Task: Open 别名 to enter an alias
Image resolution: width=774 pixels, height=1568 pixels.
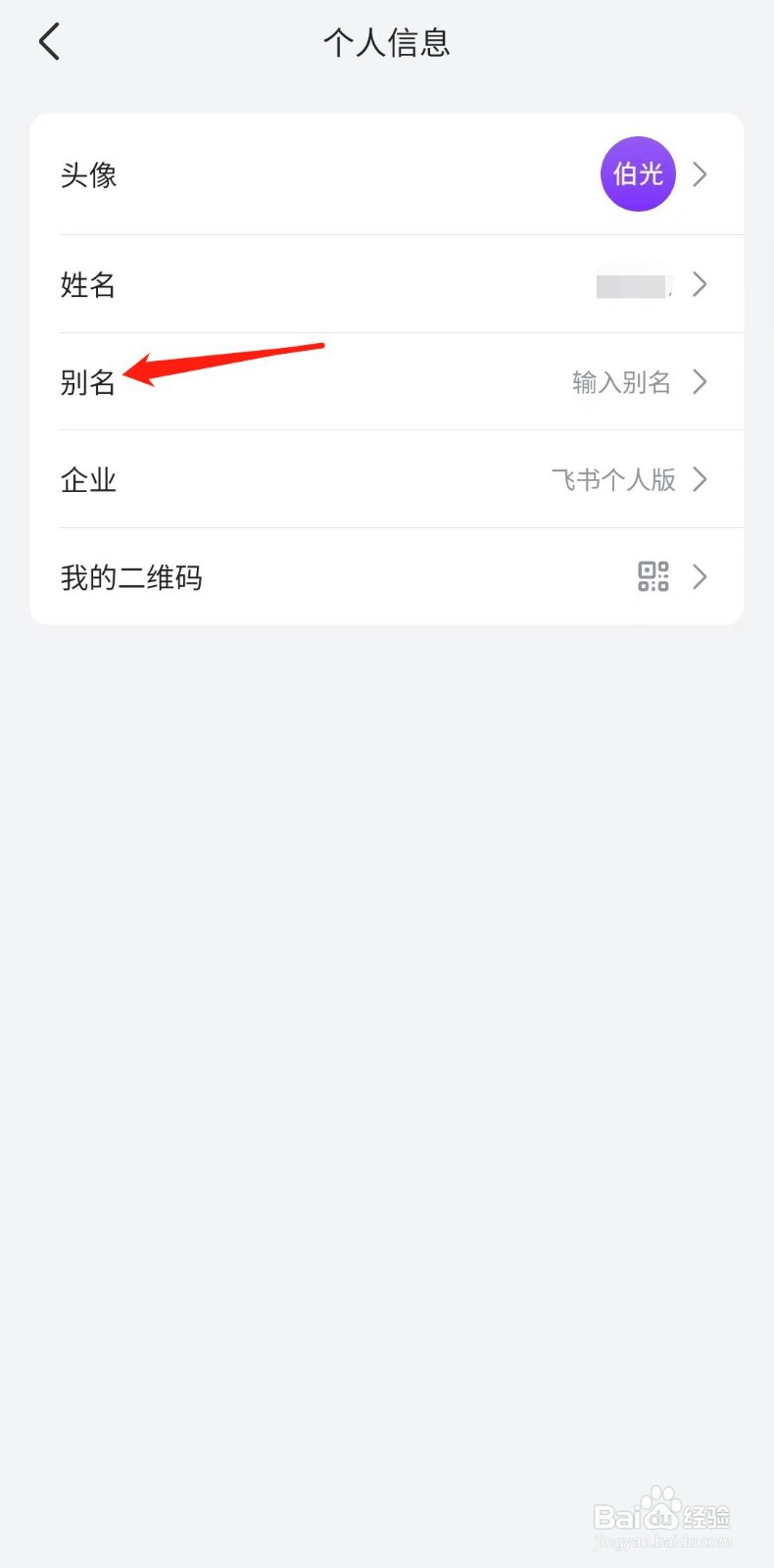Action: coord(387,381)
